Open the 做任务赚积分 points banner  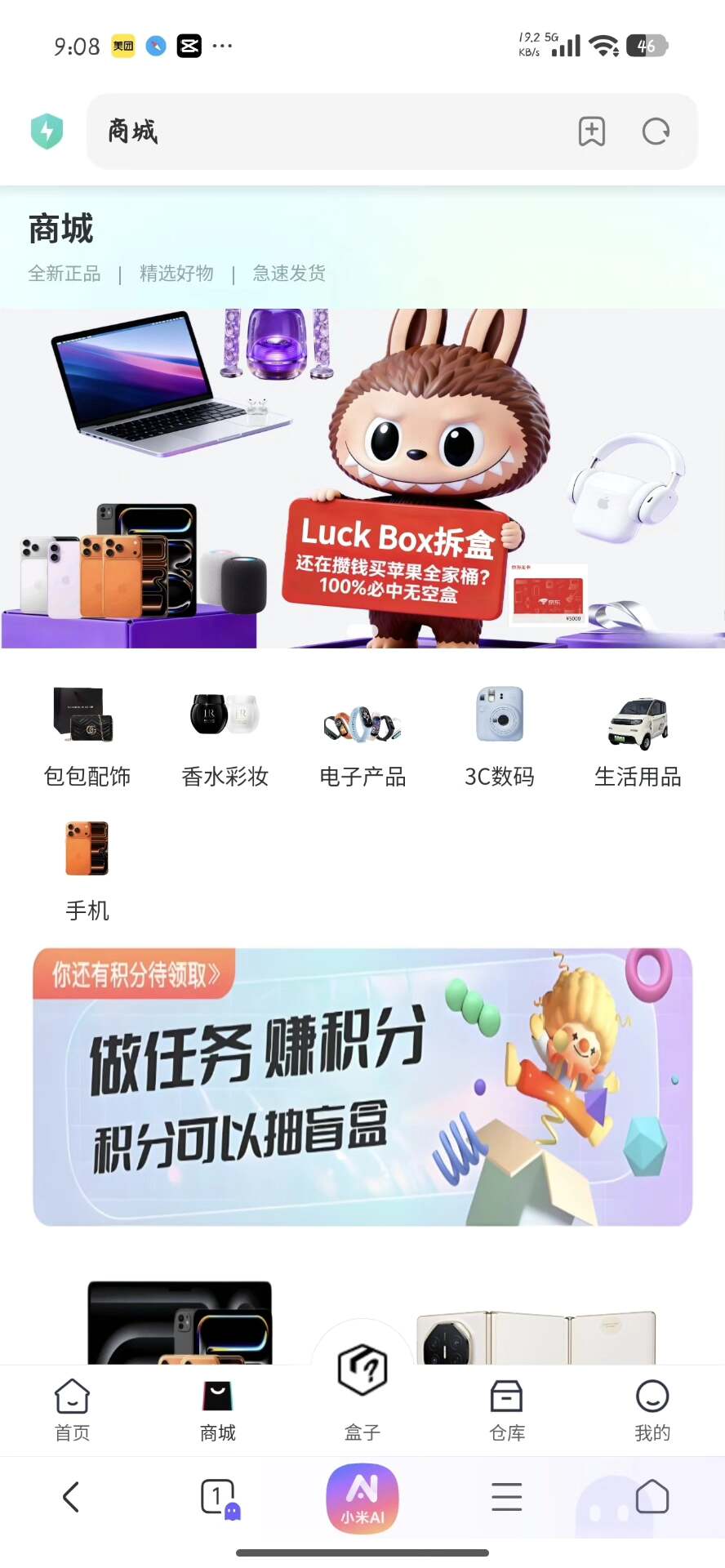tap(362, 1087)
